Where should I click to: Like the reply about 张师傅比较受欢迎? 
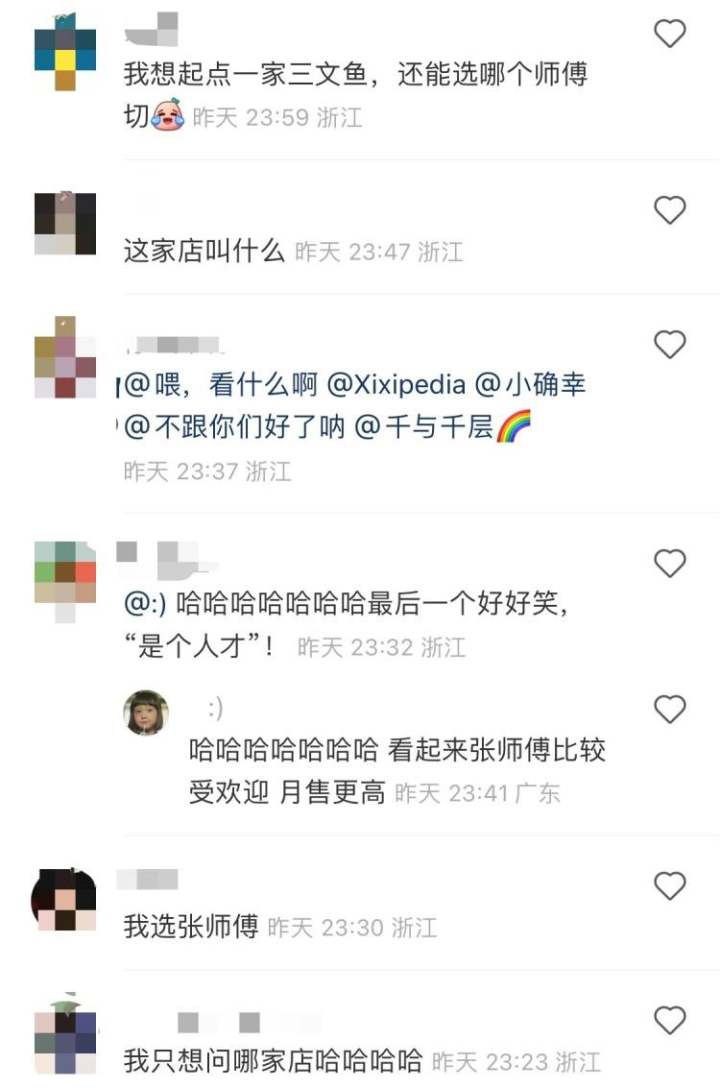[669, 710]
